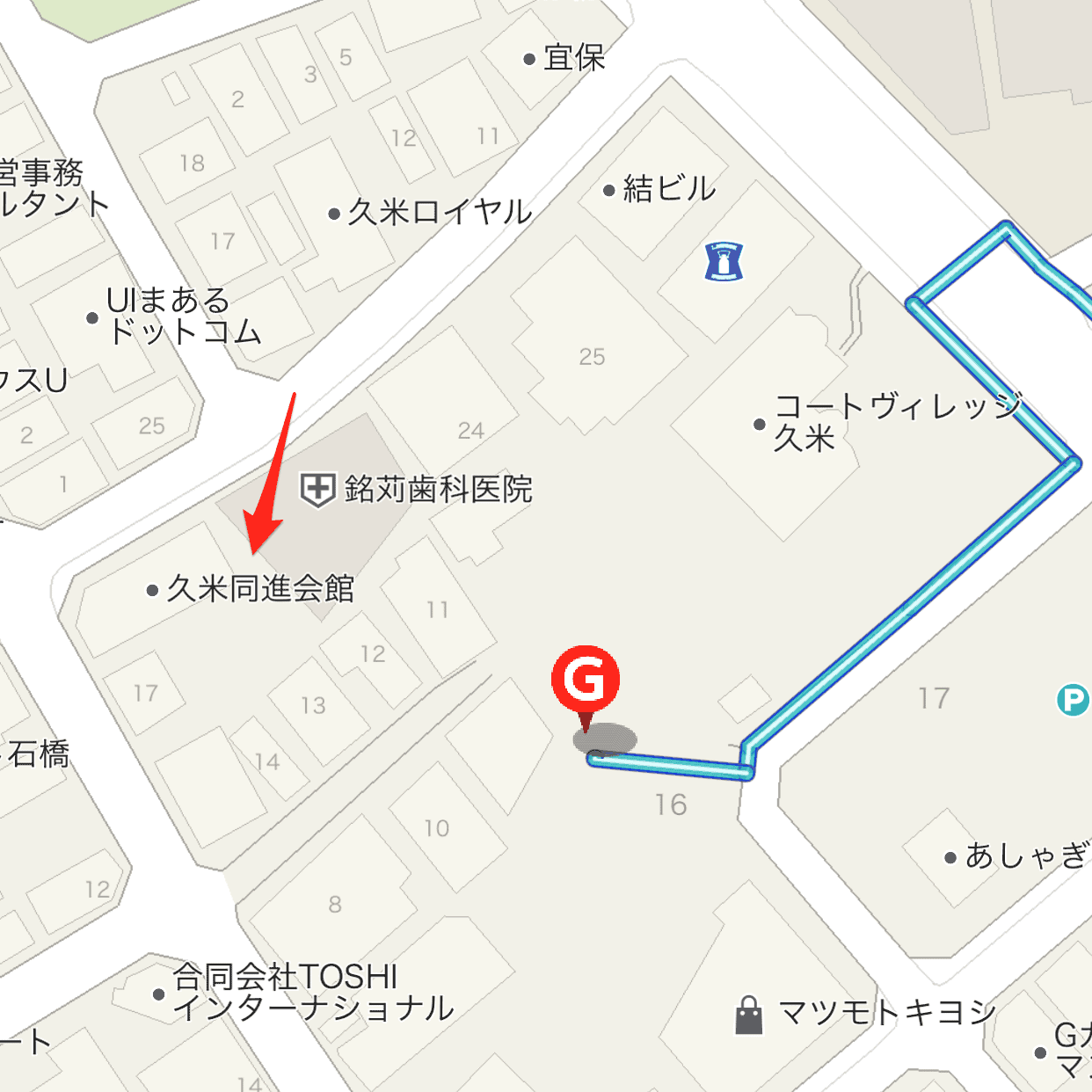The height and width of the screenshot is (1092, 1092).
Task: Tap the red G destination pin
Action: (585, 680)
